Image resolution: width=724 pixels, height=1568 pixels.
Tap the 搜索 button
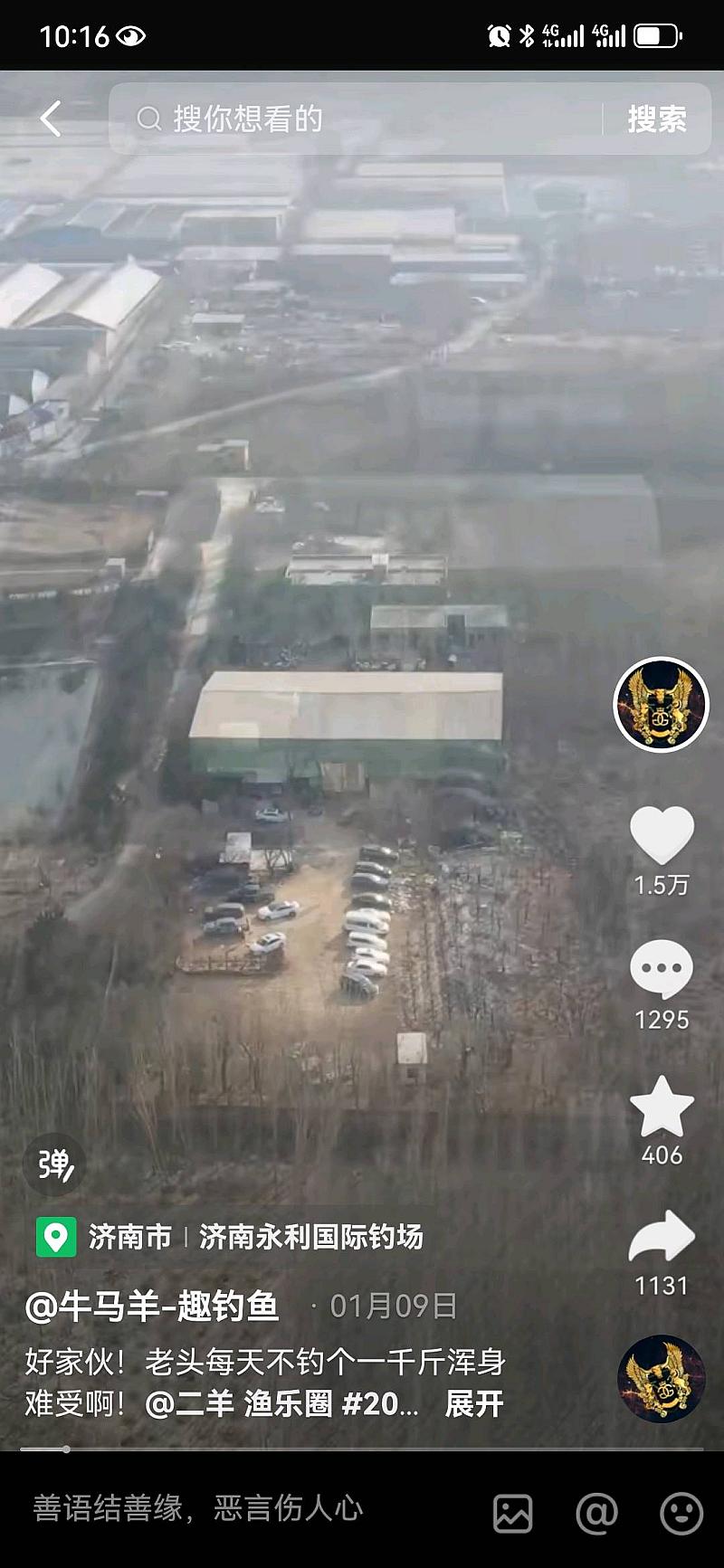657,119
